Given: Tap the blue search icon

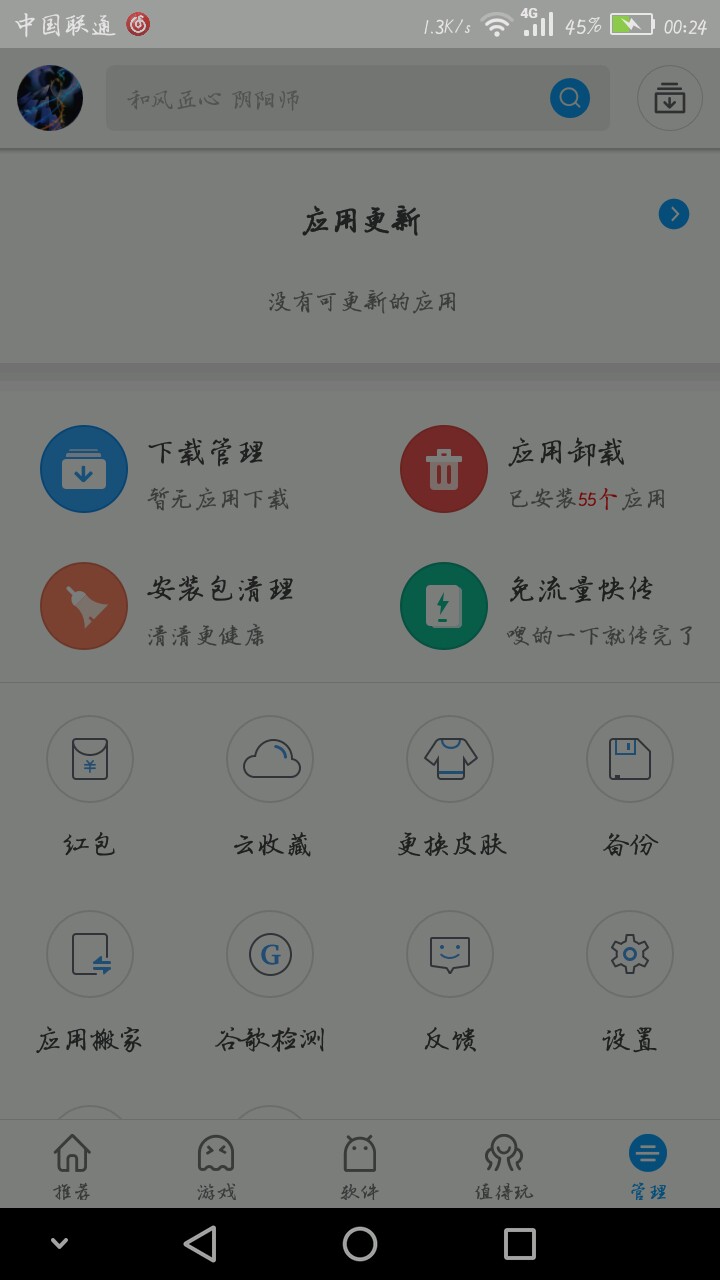Looking at the screenshot, I should (569, 98).
